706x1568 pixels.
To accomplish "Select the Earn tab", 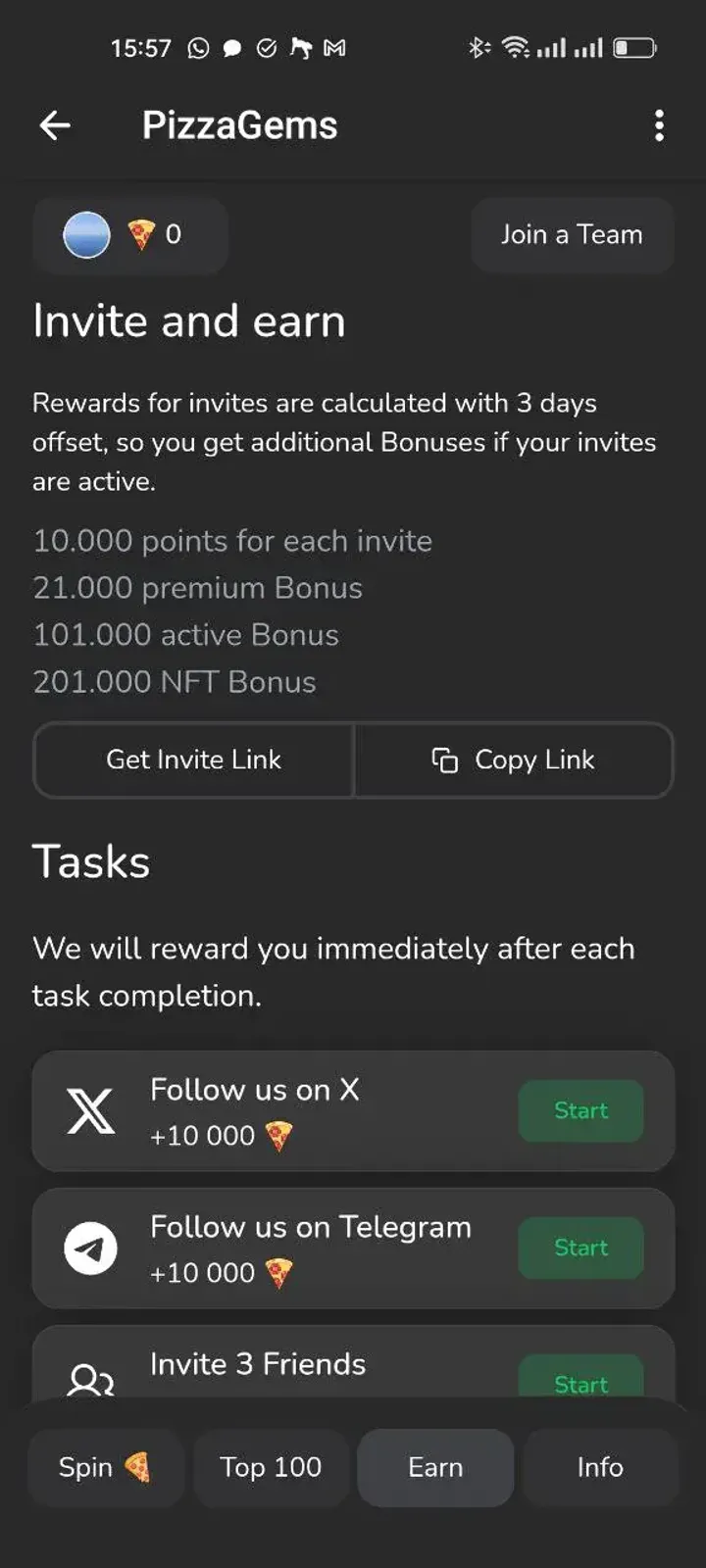I will pos(435,1467).
